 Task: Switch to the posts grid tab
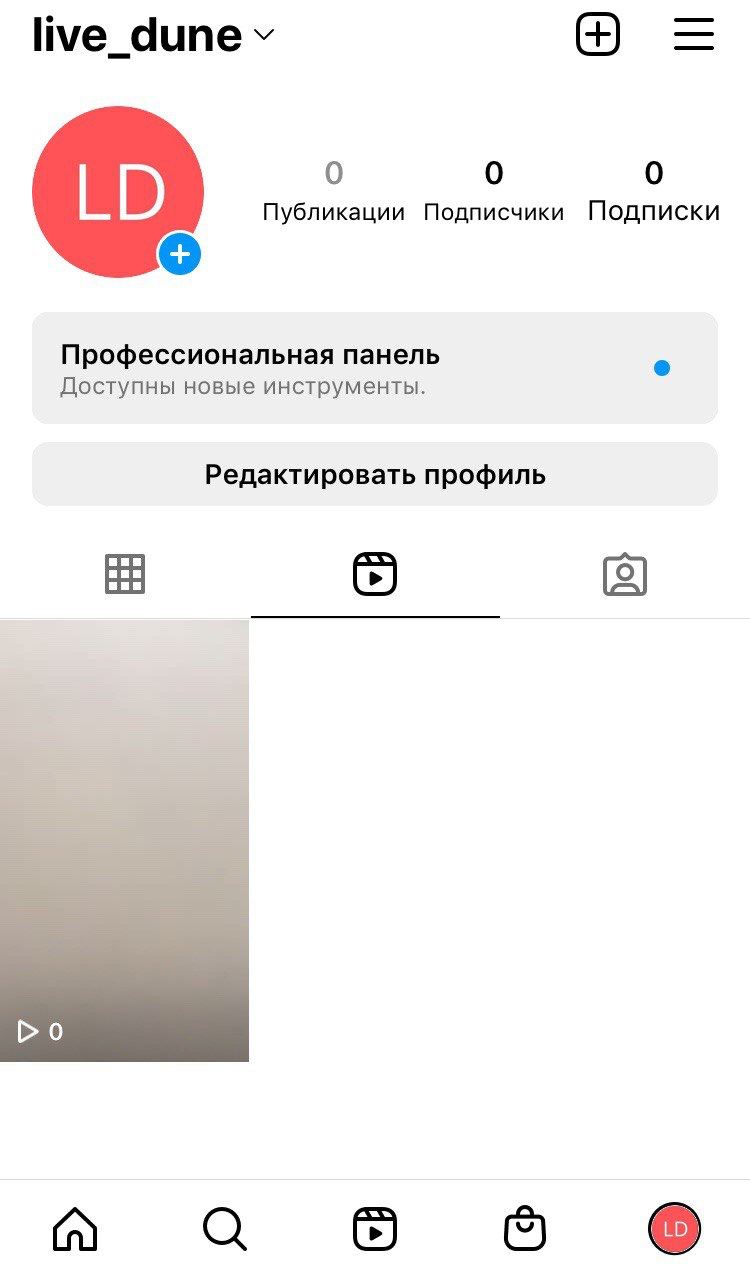click(x=125, y=575)
